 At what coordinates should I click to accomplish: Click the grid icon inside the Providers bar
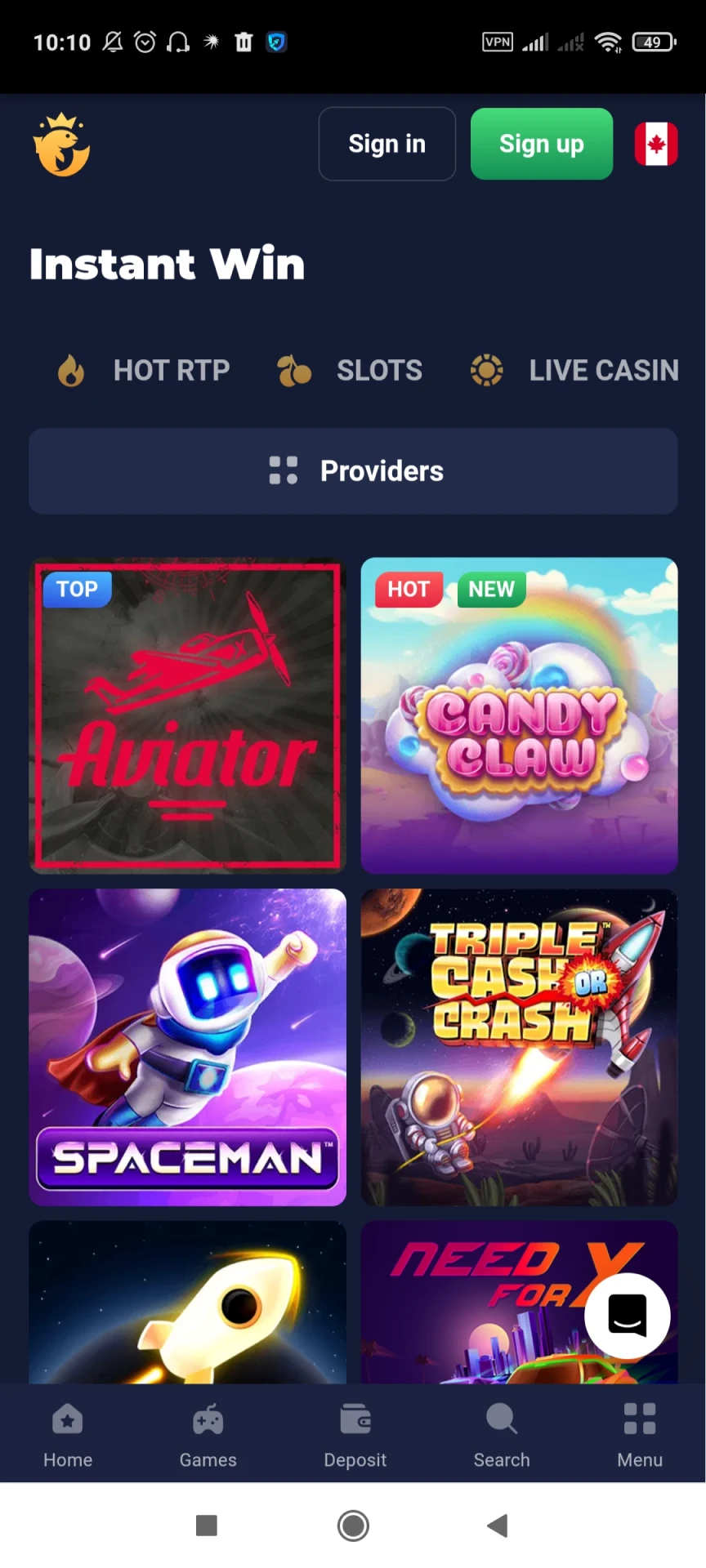[284, 470]
